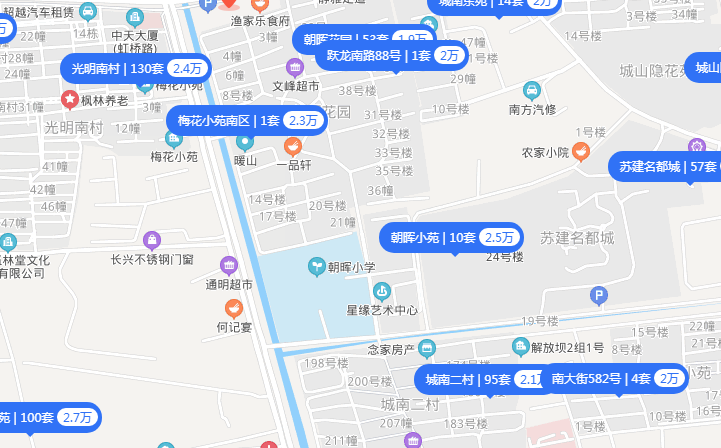The image size is (721, 448).
Task: Tap the 跃龙南路88号 price bubble
Action: point(392,55)
